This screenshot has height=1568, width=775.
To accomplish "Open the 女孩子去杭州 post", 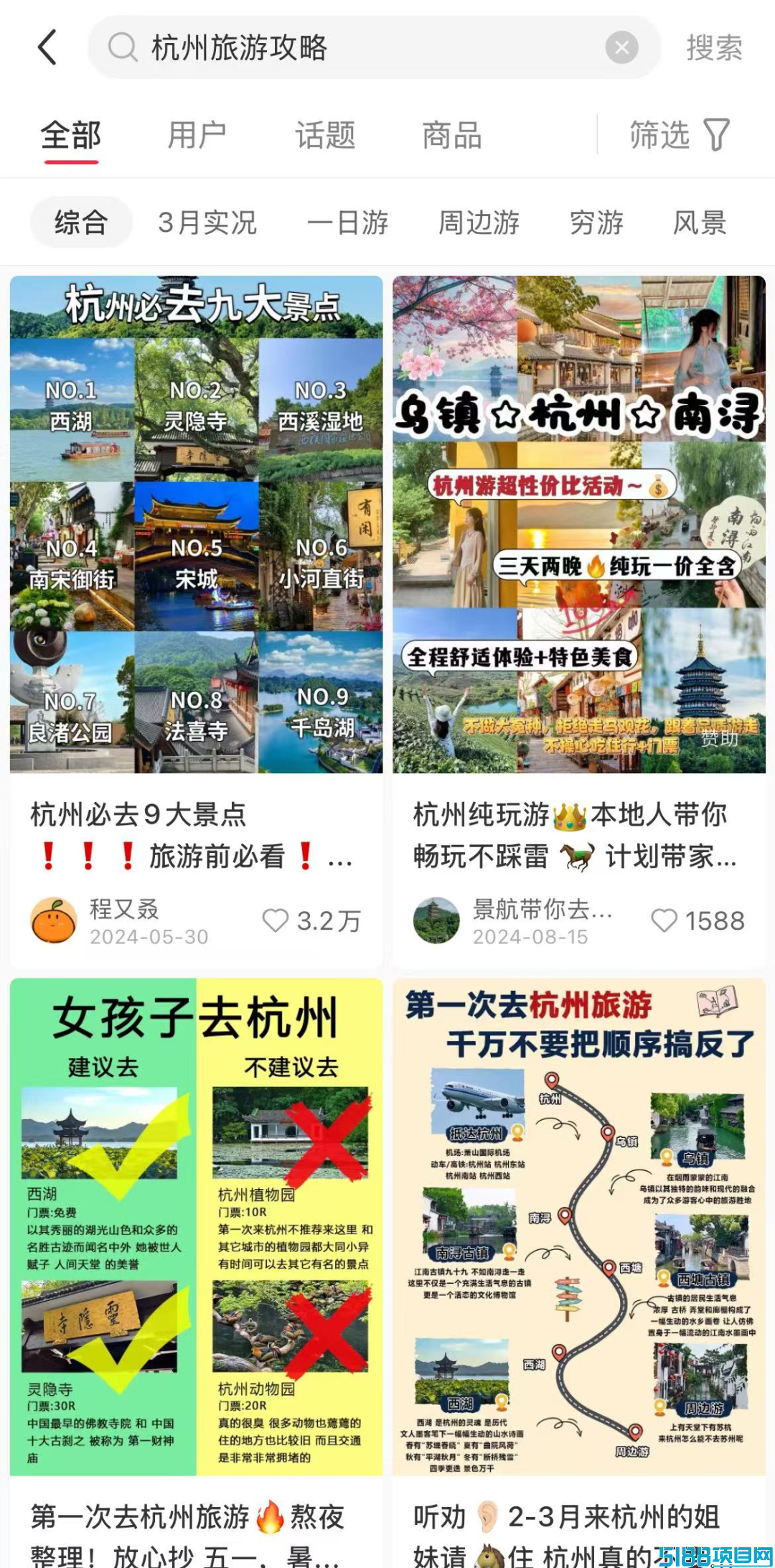I will (x=196, y=1228).
